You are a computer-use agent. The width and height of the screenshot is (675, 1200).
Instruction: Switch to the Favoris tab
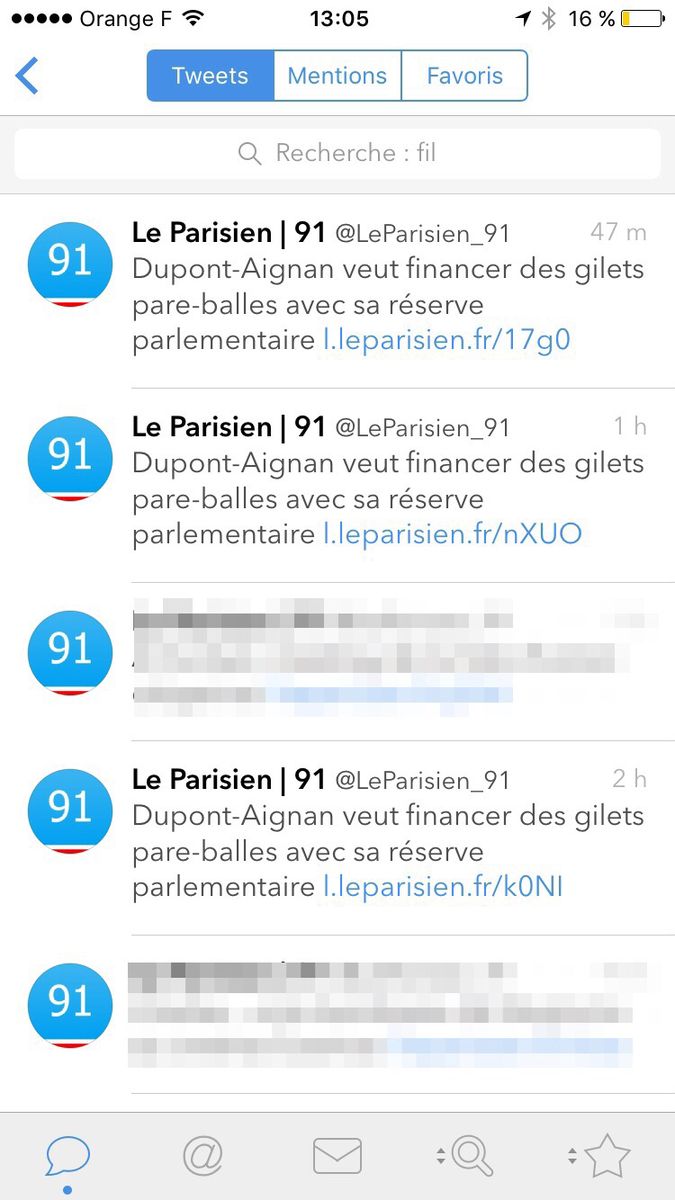pyautogui.click(x=464, y=76)
